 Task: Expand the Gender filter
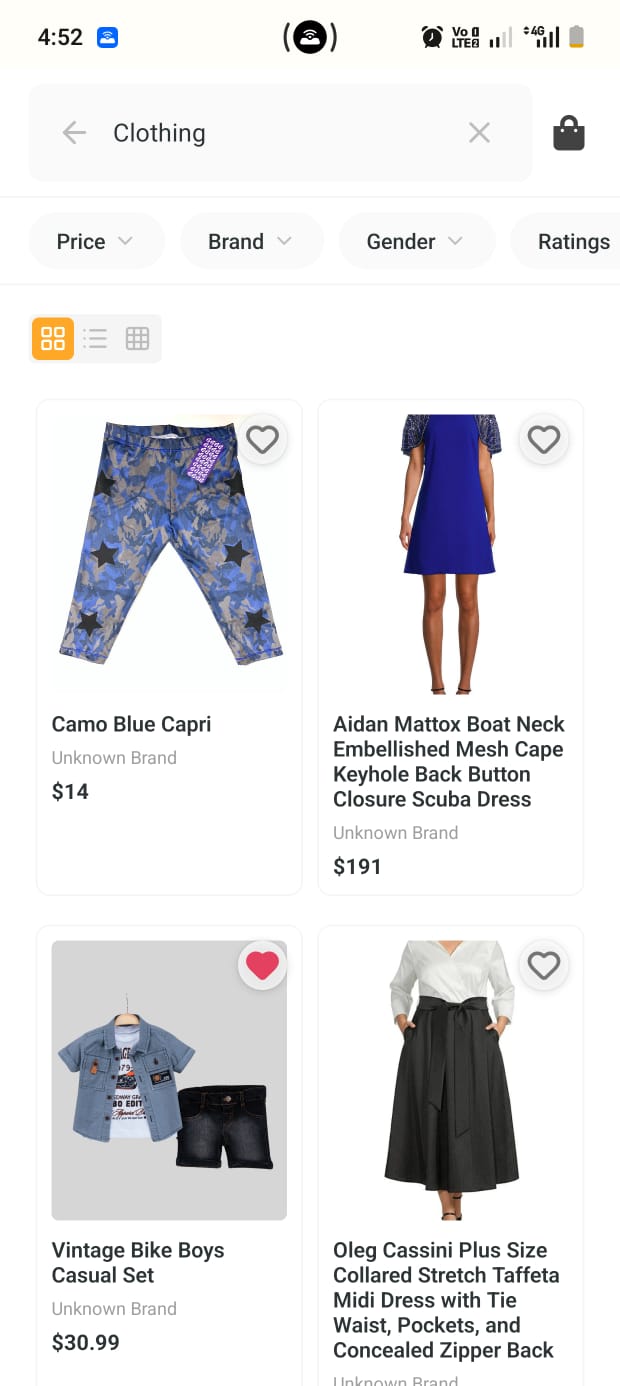416,241
